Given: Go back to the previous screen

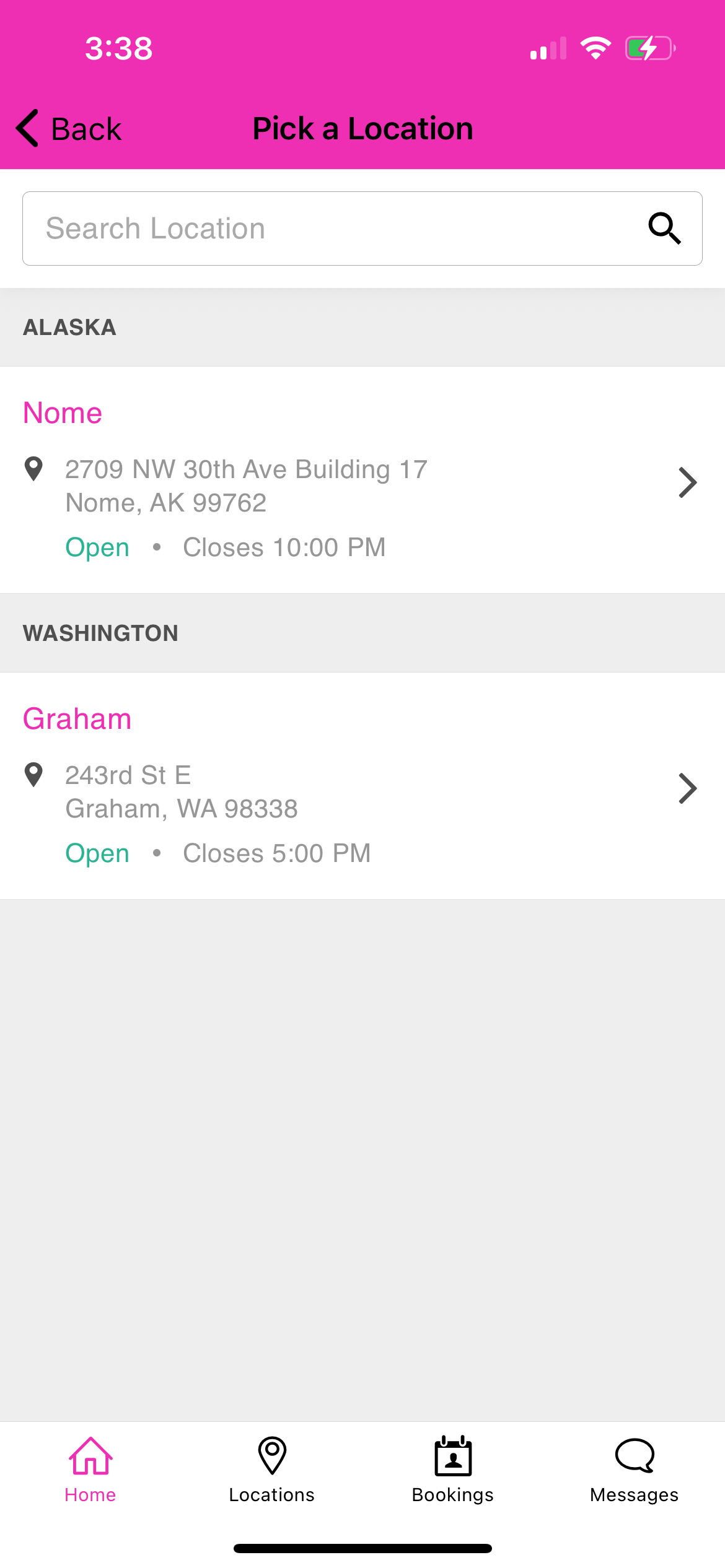Looking at the screenshot, I should pos(69,129).
